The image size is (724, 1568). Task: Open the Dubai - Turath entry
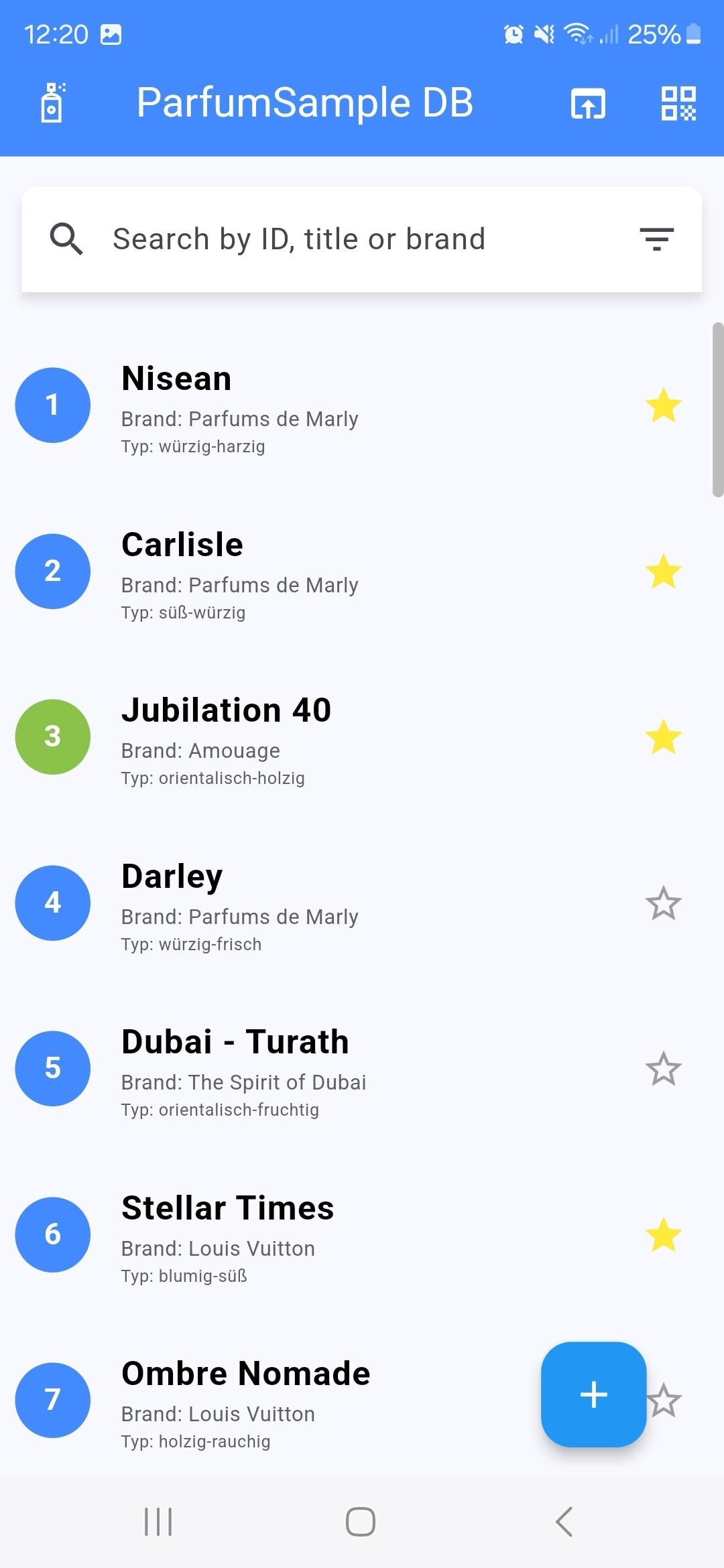pos(362,1069)
